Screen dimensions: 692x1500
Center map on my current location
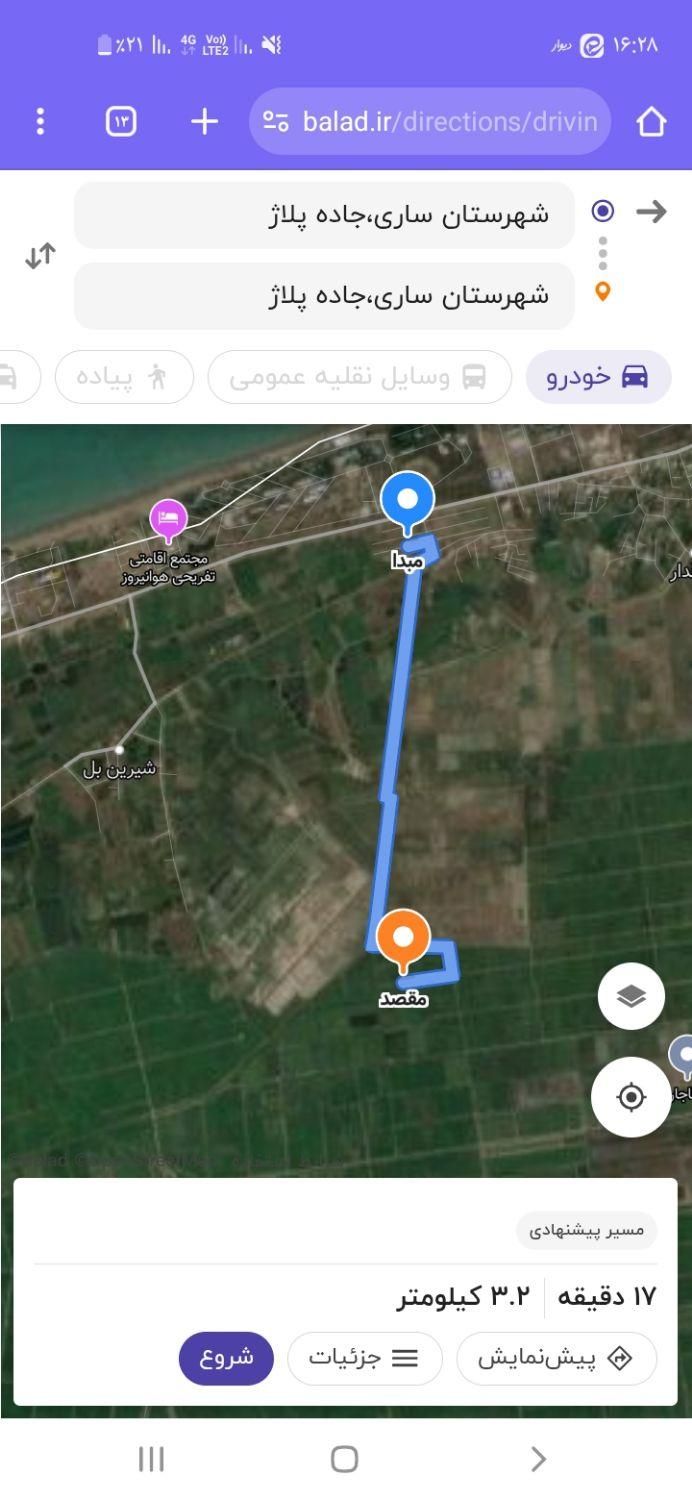pos(631,1097)
